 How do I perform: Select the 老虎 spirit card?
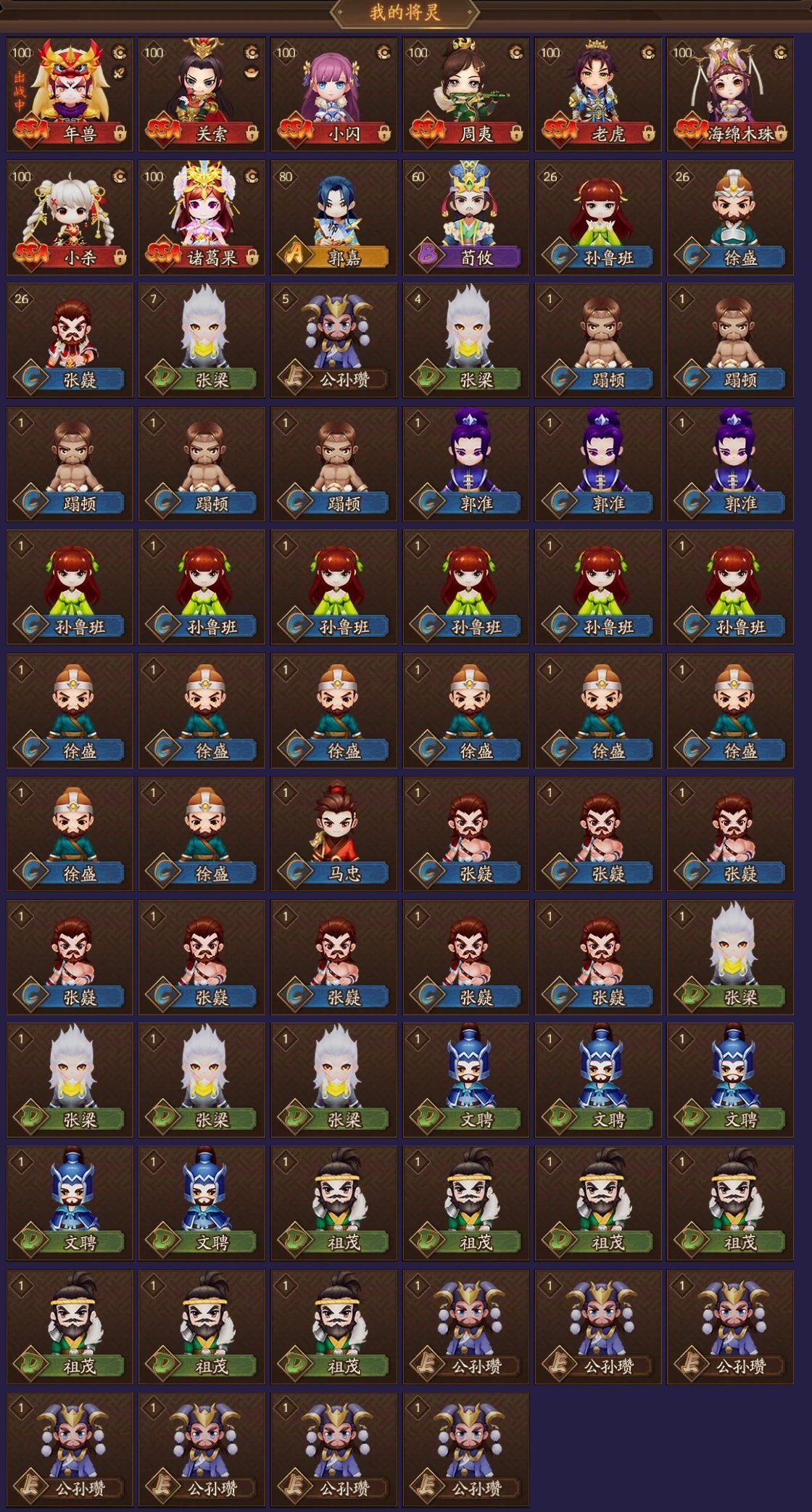(598, 94)
